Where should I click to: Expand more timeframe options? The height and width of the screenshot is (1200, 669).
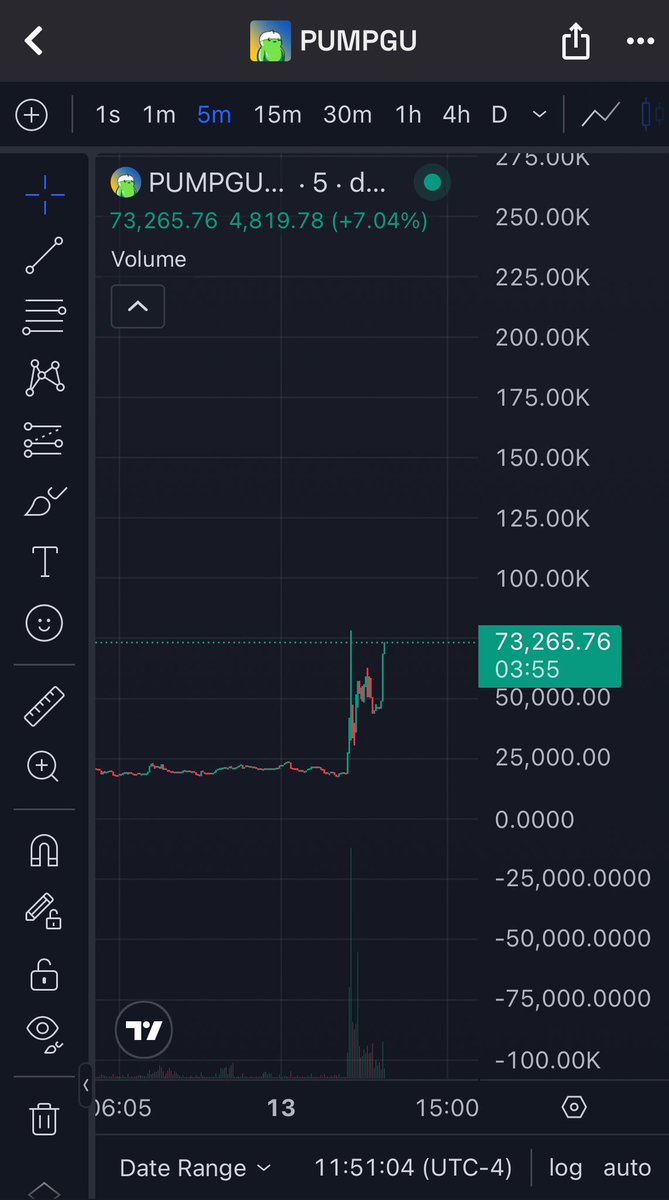540,115
